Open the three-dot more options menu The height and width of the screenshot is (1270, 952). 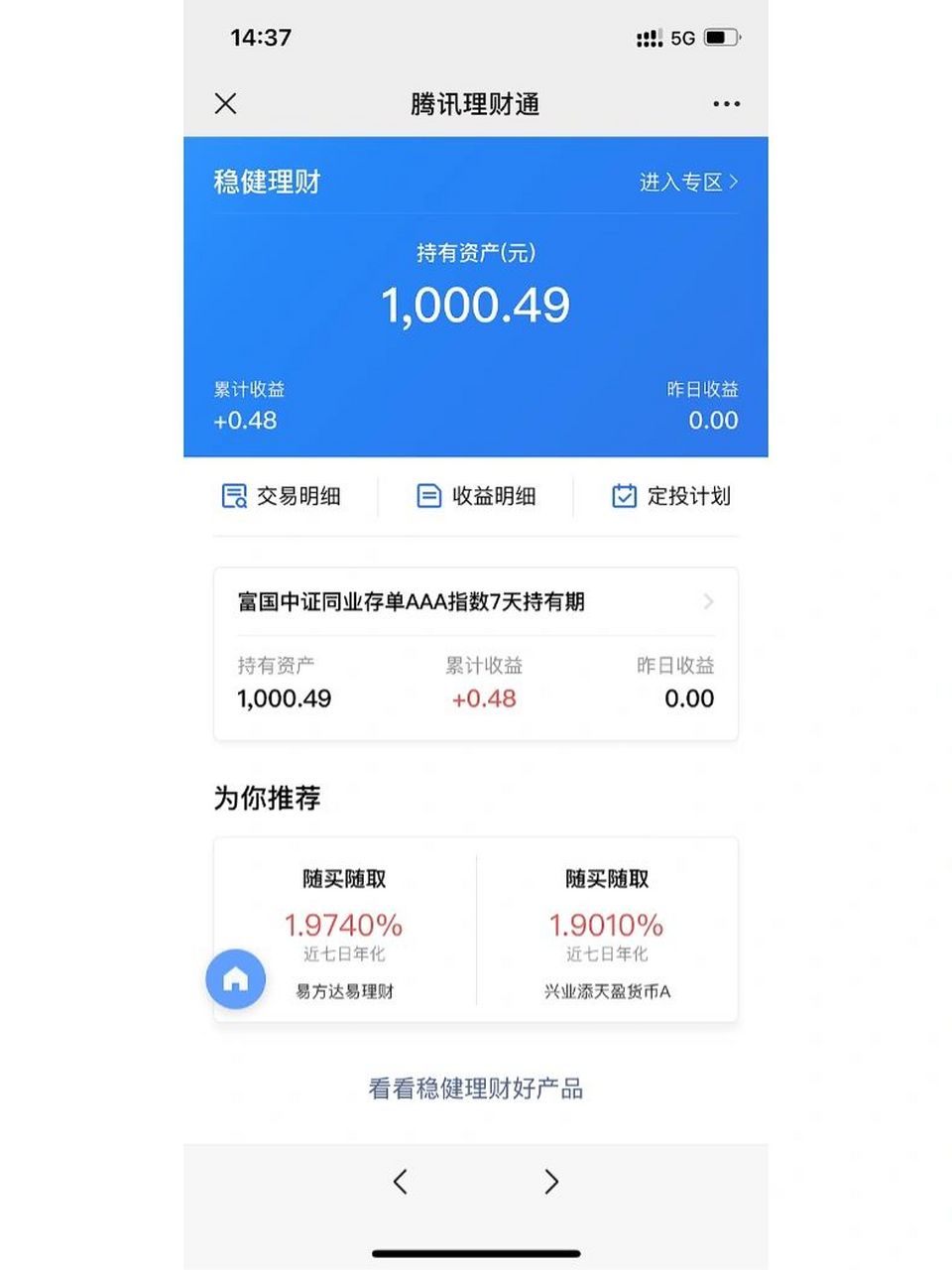tap(725, 103)
